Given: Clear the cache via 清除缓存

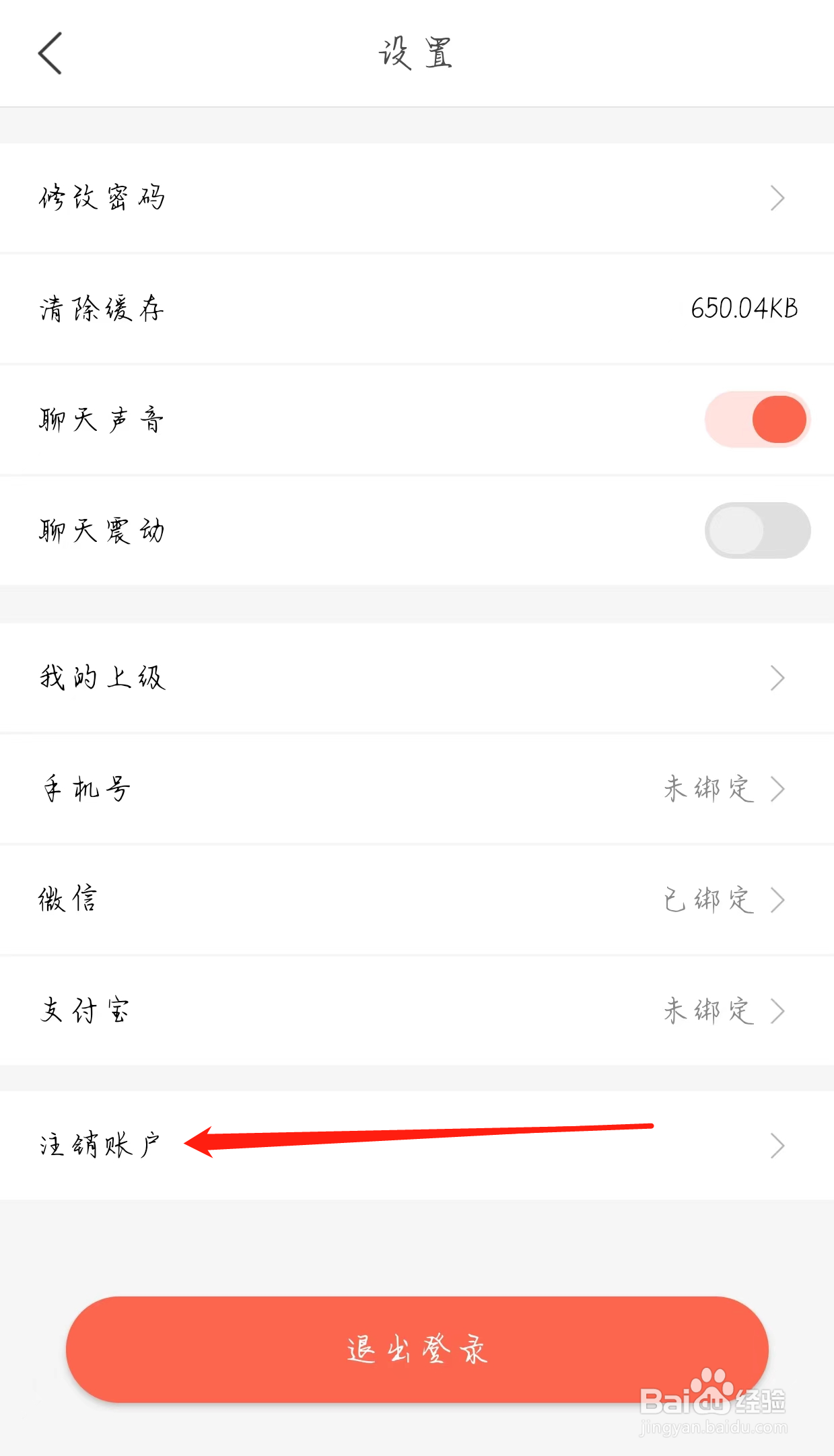Looking at the screenshot, I should coord(417,309).
